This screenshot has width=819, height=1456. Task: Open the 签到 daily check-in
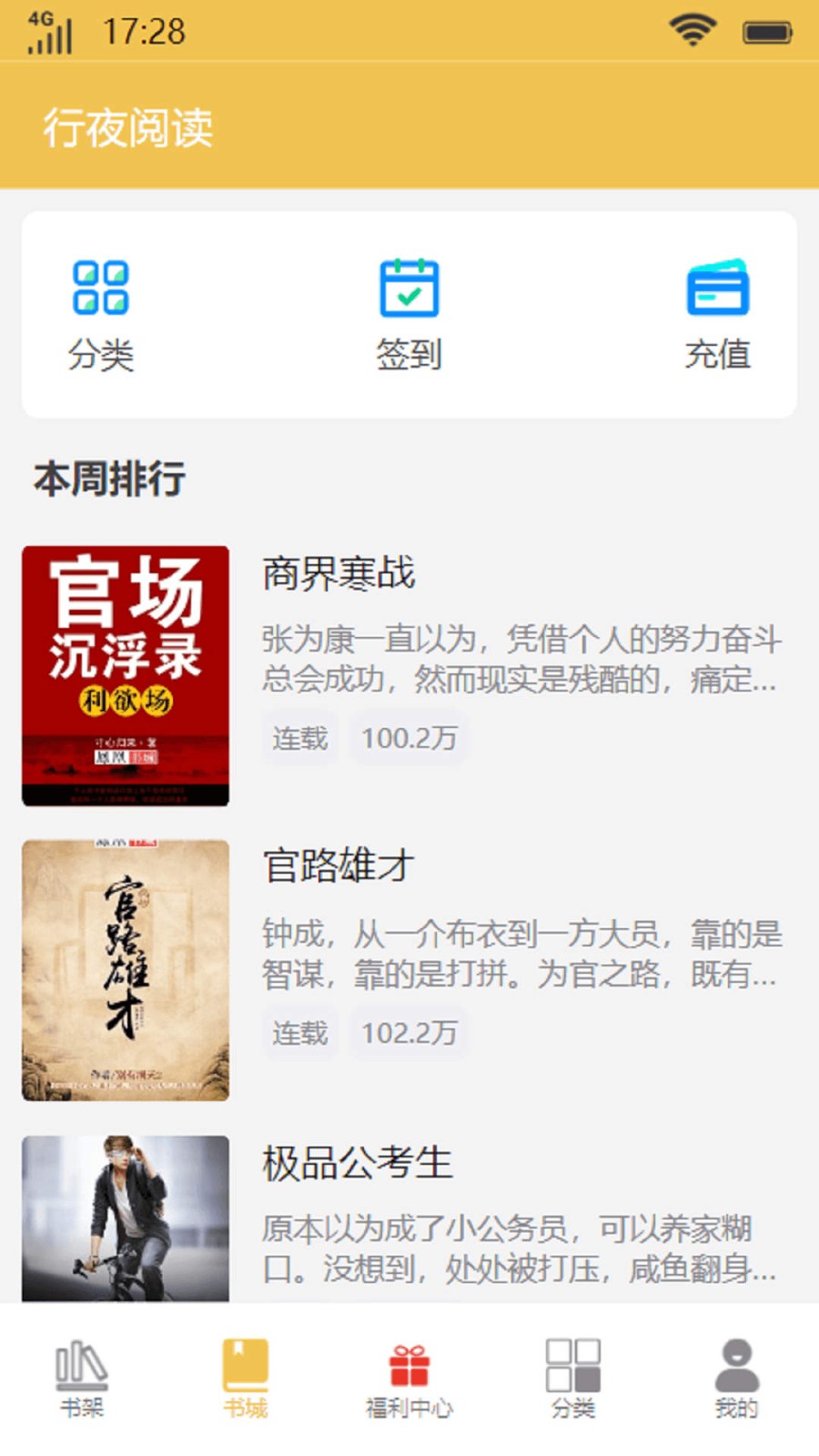[409, 315]
